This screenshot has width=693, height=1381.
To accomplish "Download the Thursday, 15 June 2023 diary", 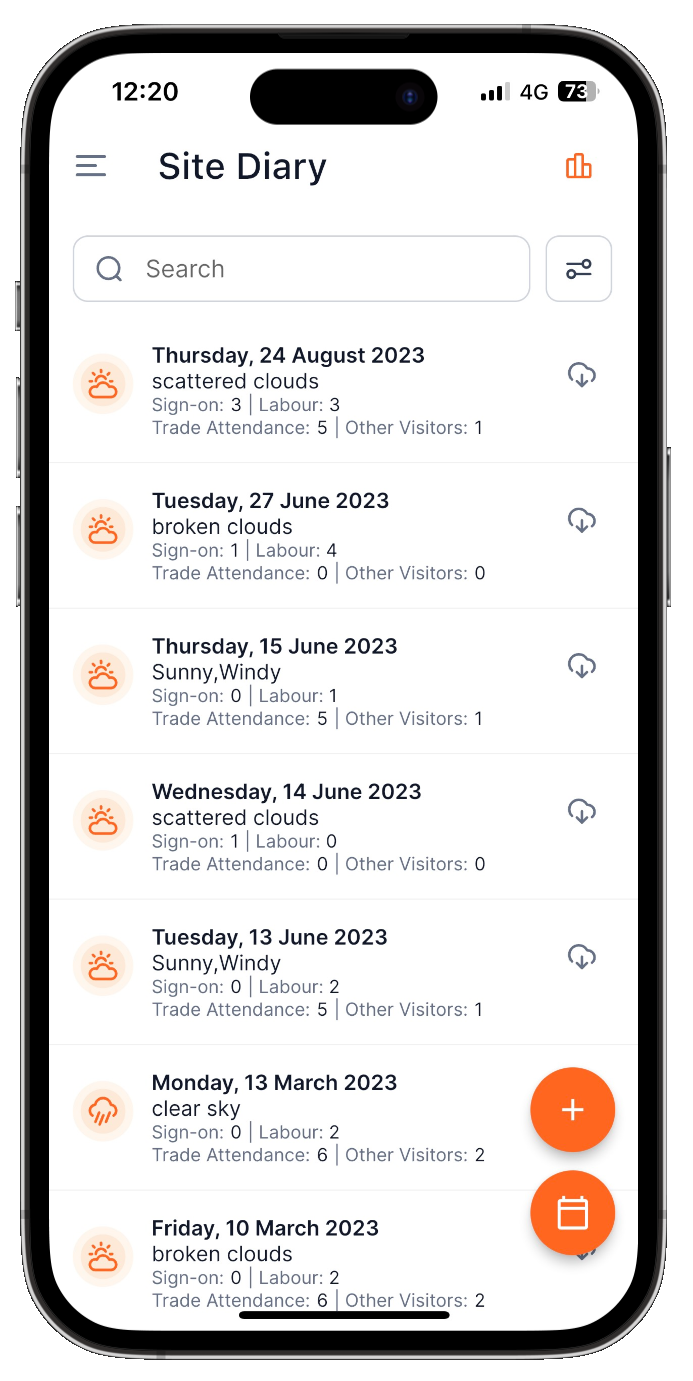I will 582,665.
